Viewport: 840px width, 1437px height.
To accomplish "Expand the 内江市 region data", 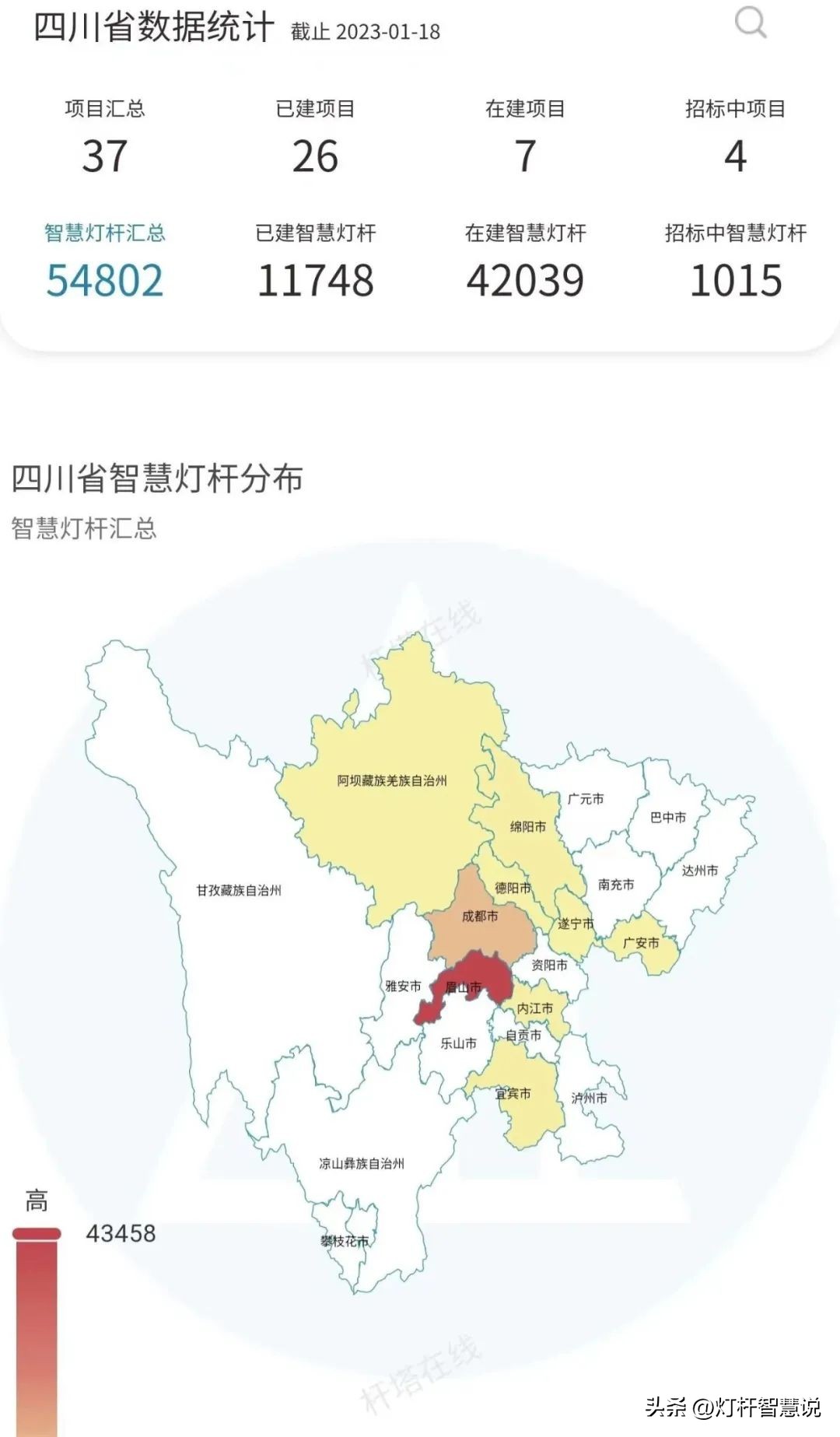I will click(x=535, y=1008).
